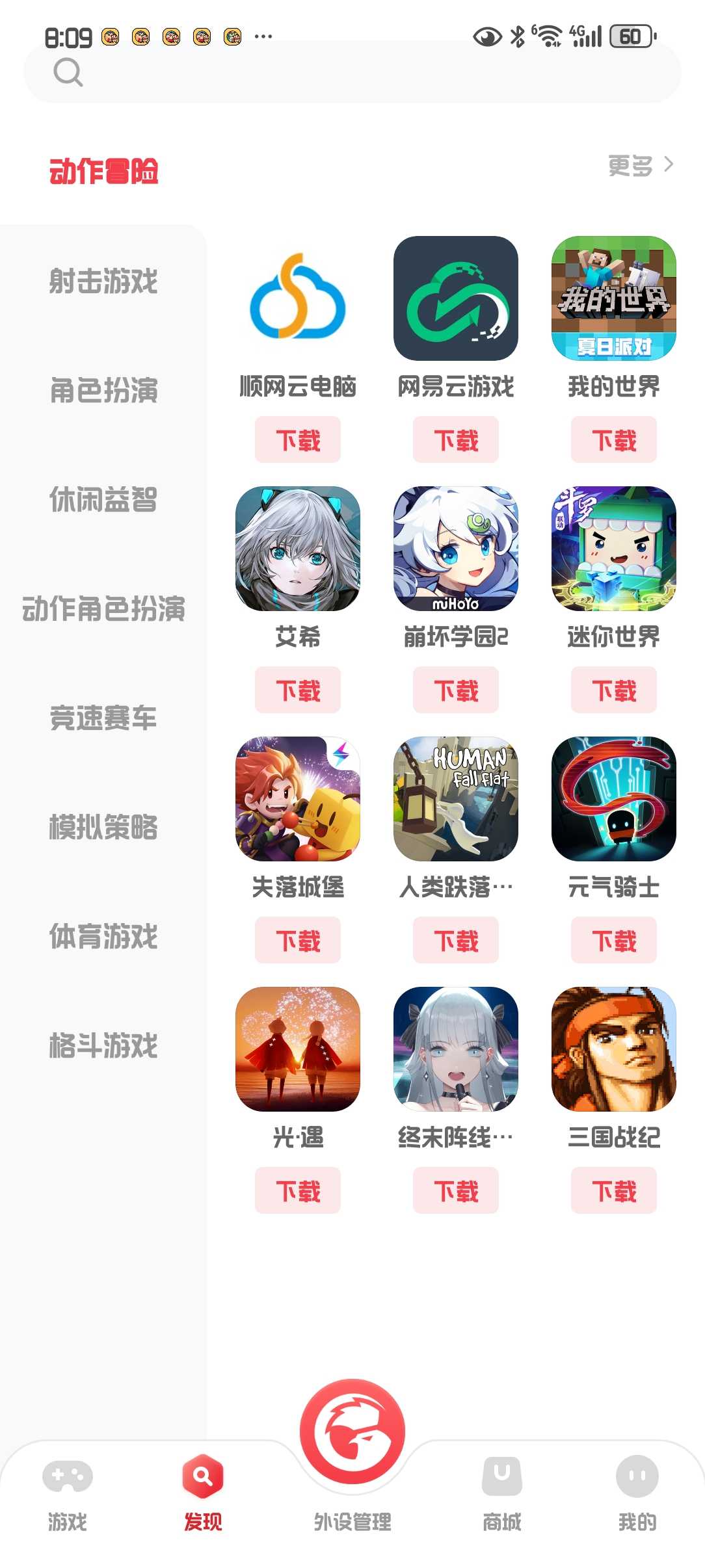The height and width of the screenshot is (1568, 705).
Task: Switch to the 游戏 tab
Action: (x=68, y=1494)
